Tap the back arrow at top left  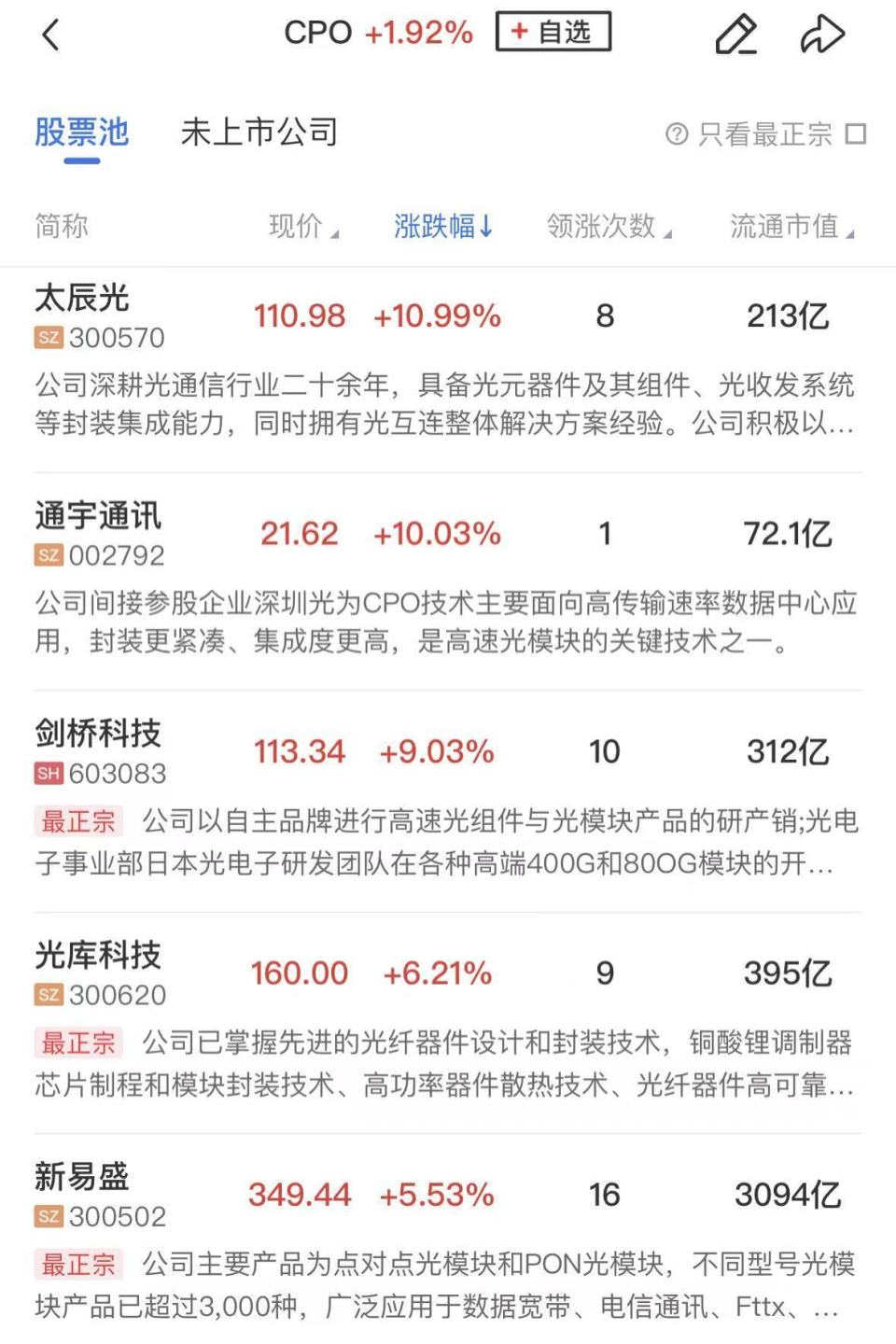point(51,35)
